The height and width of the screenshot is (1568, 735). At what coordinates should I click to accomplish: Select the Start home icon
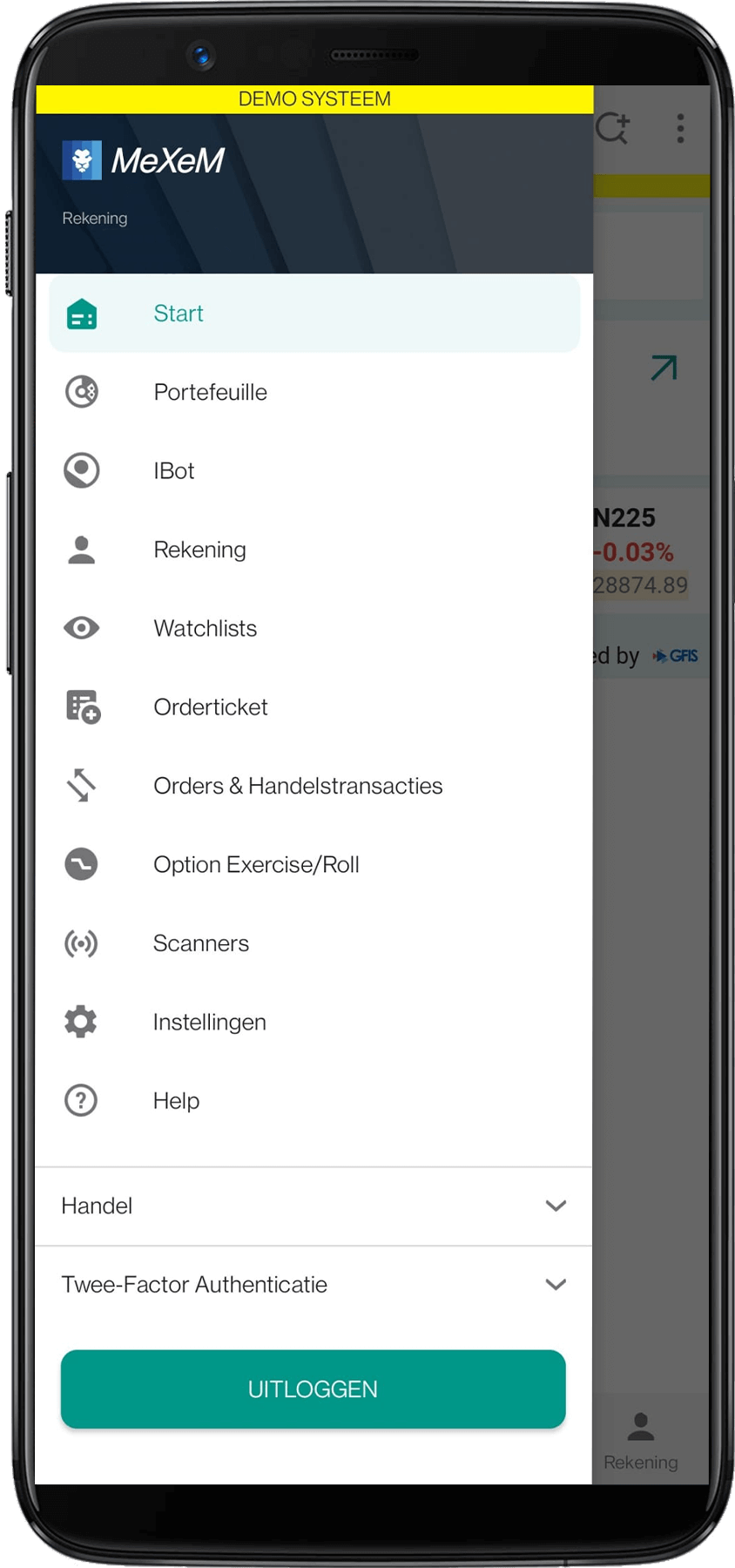click(x=81, y=314)
